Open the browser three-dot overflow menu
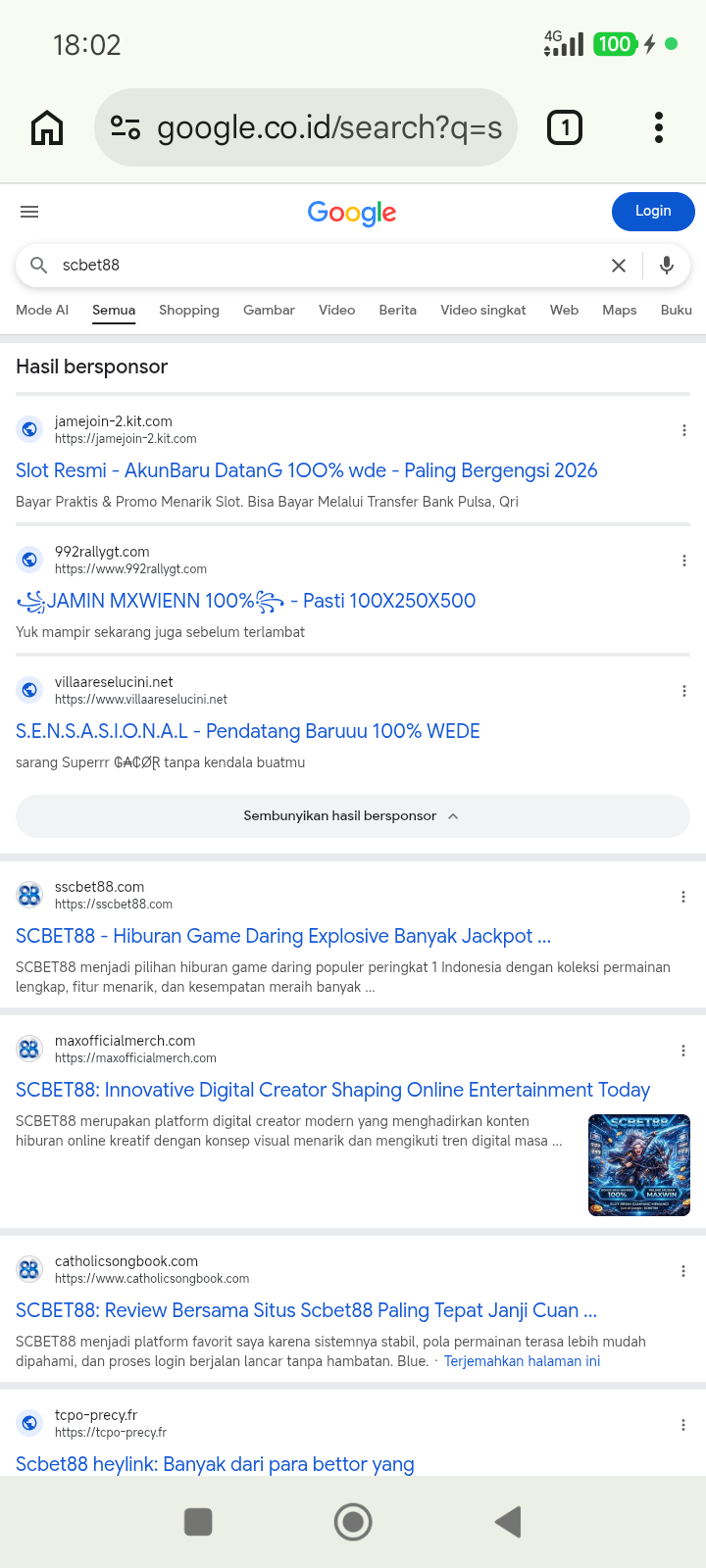 click(659, 127)
